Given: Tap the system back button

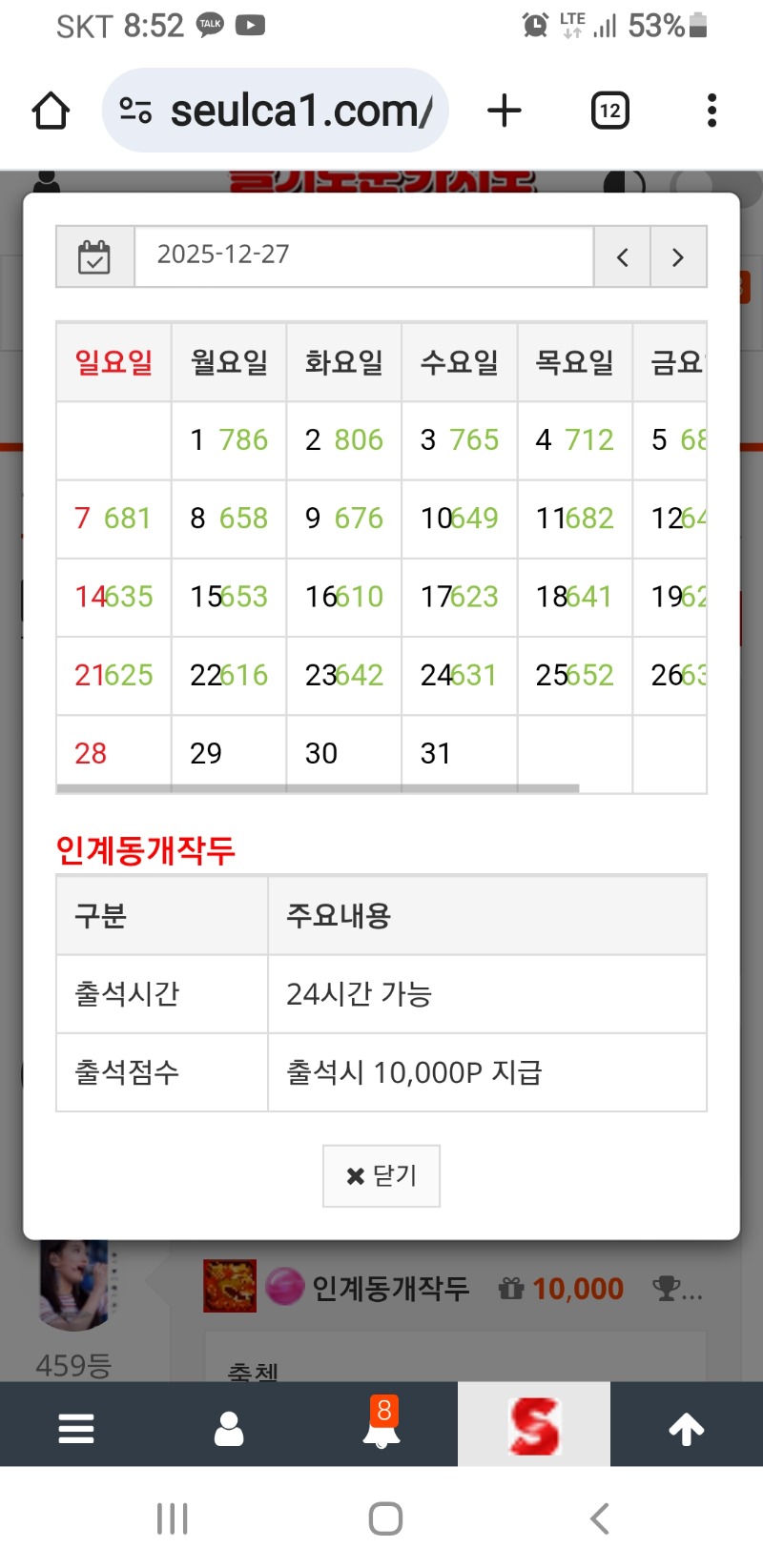Looking at the screenshot, I should [x=599, y=1517].
